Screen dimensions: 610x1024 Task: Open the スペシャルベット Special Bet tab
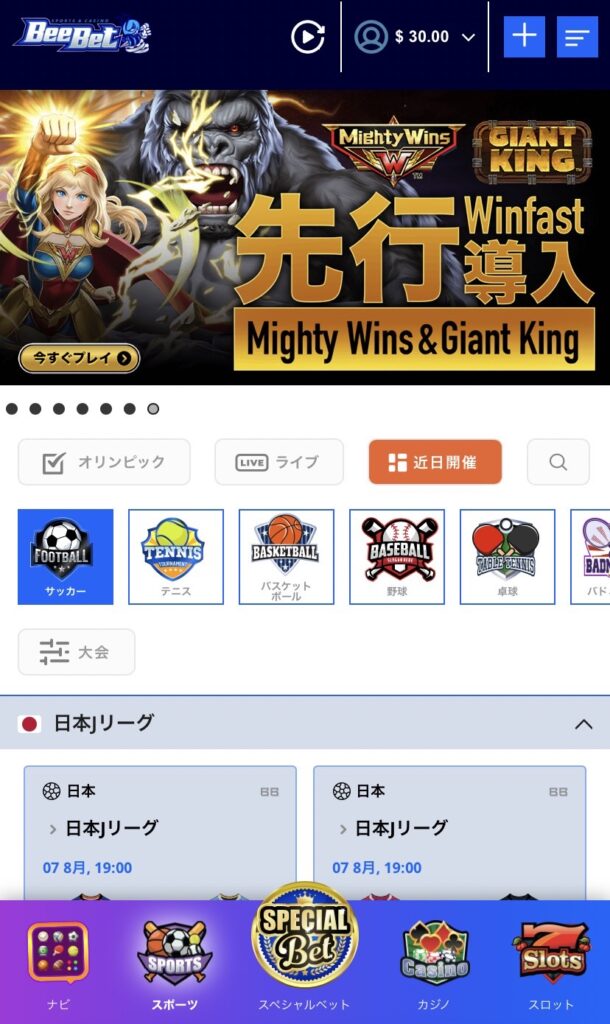[304, 950]
